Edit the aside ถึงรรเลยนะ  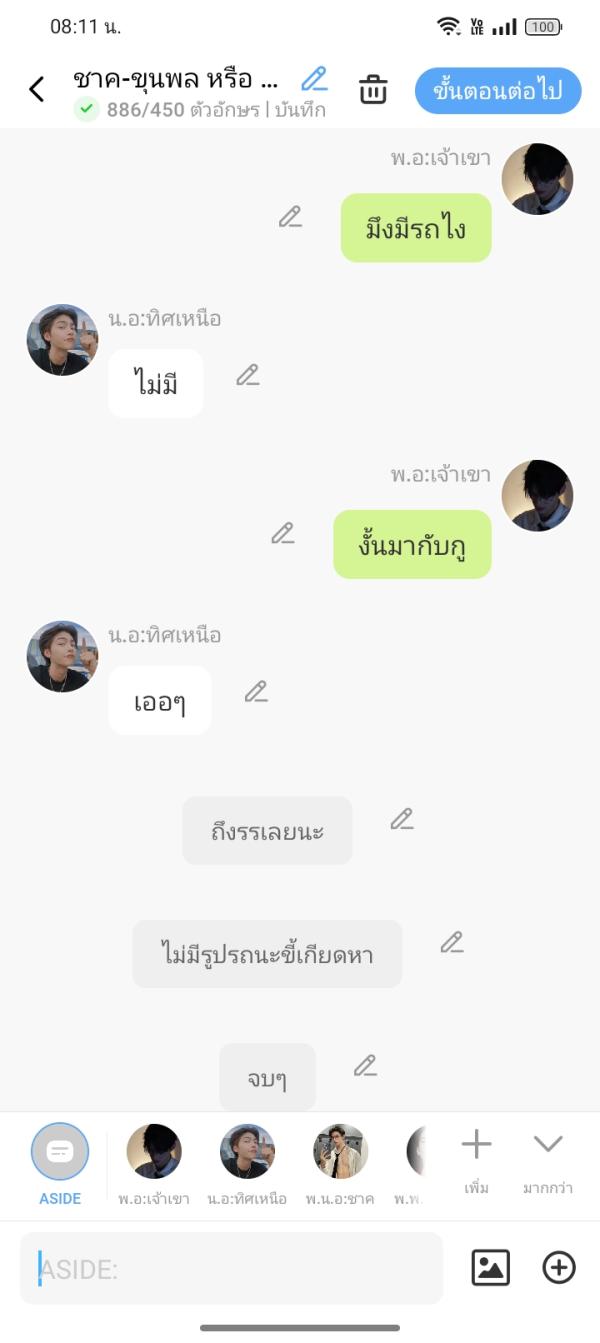[402, 820]
